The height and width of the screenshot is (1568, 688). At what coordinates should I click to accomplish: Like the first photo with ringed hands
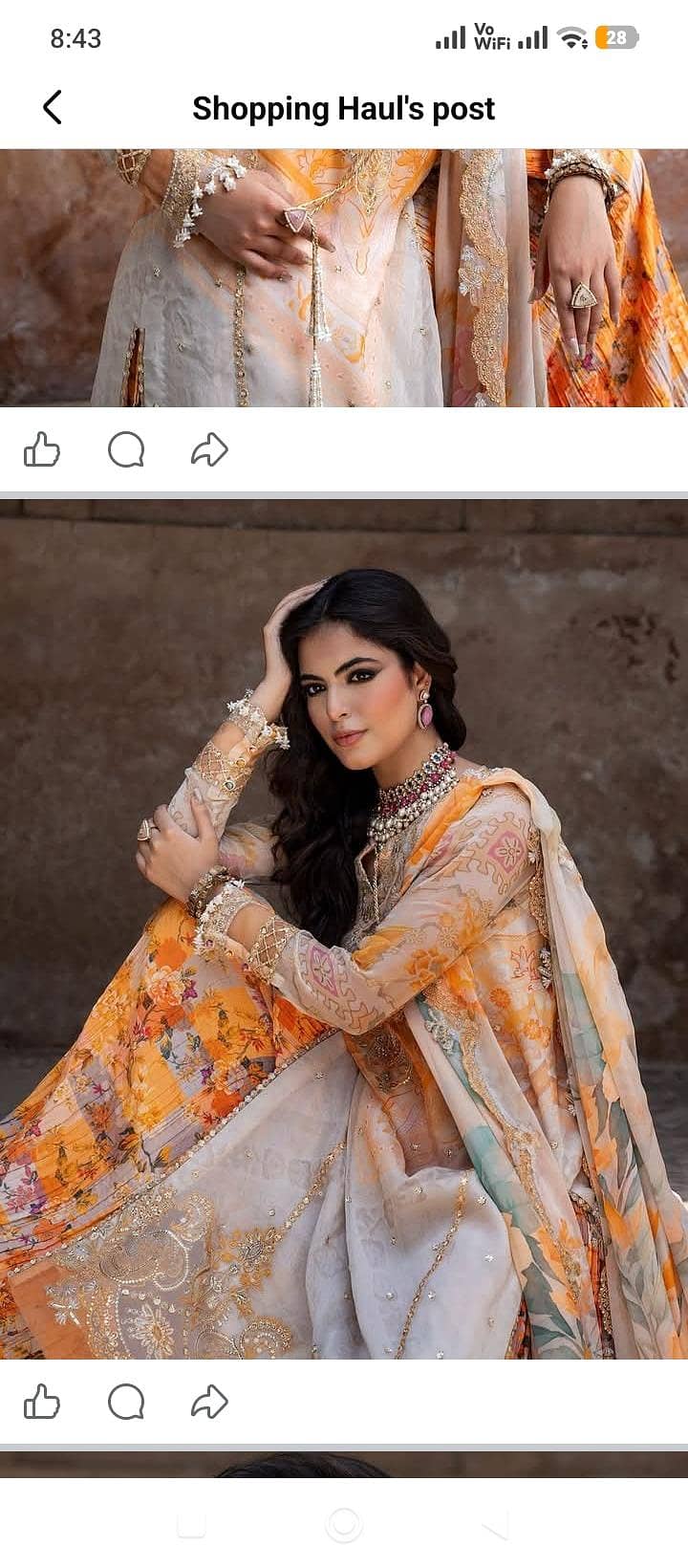(x=42, y=448)
